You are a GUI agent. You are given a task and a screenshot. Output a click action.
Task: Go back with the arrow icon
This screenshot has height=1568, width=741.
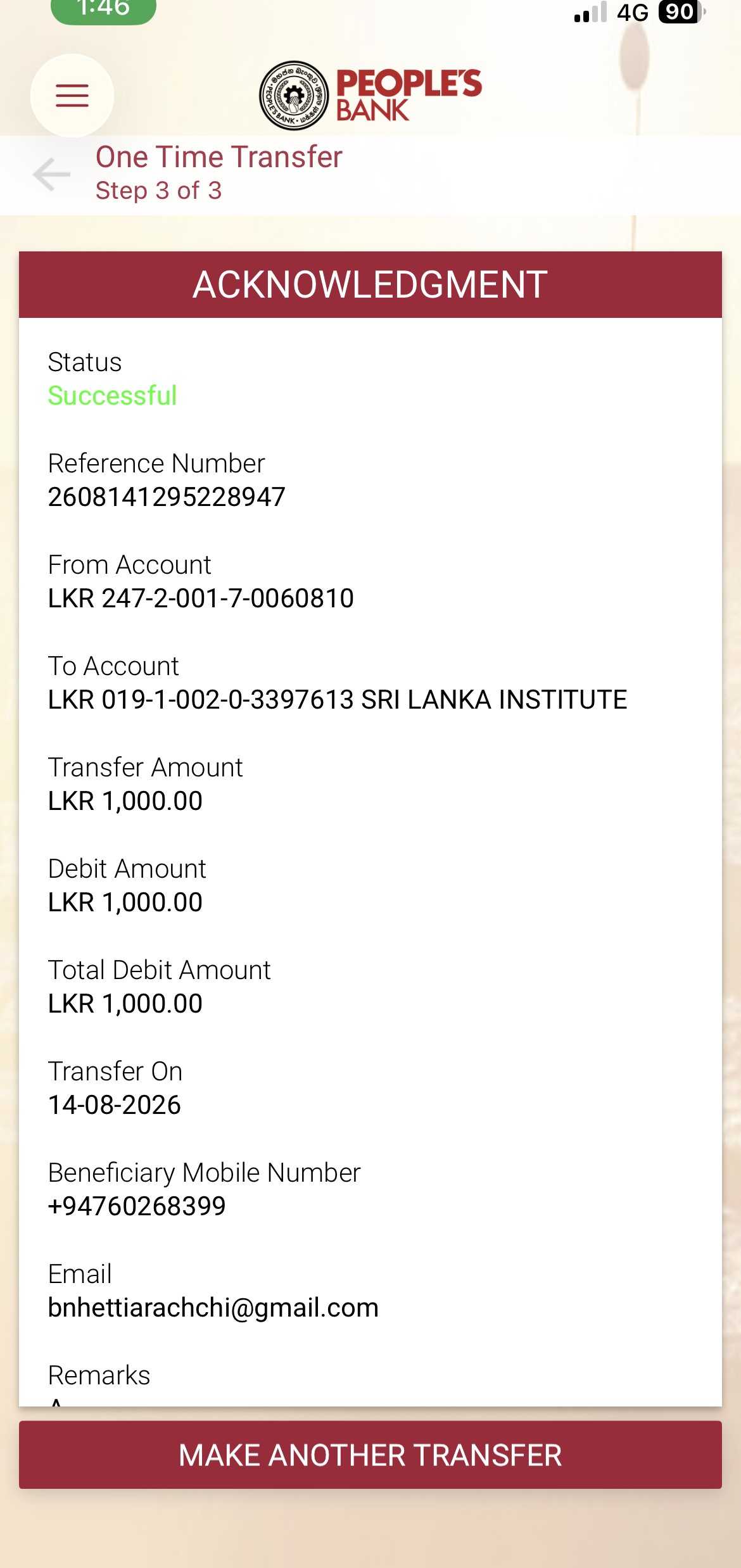(x=52, y=174)
